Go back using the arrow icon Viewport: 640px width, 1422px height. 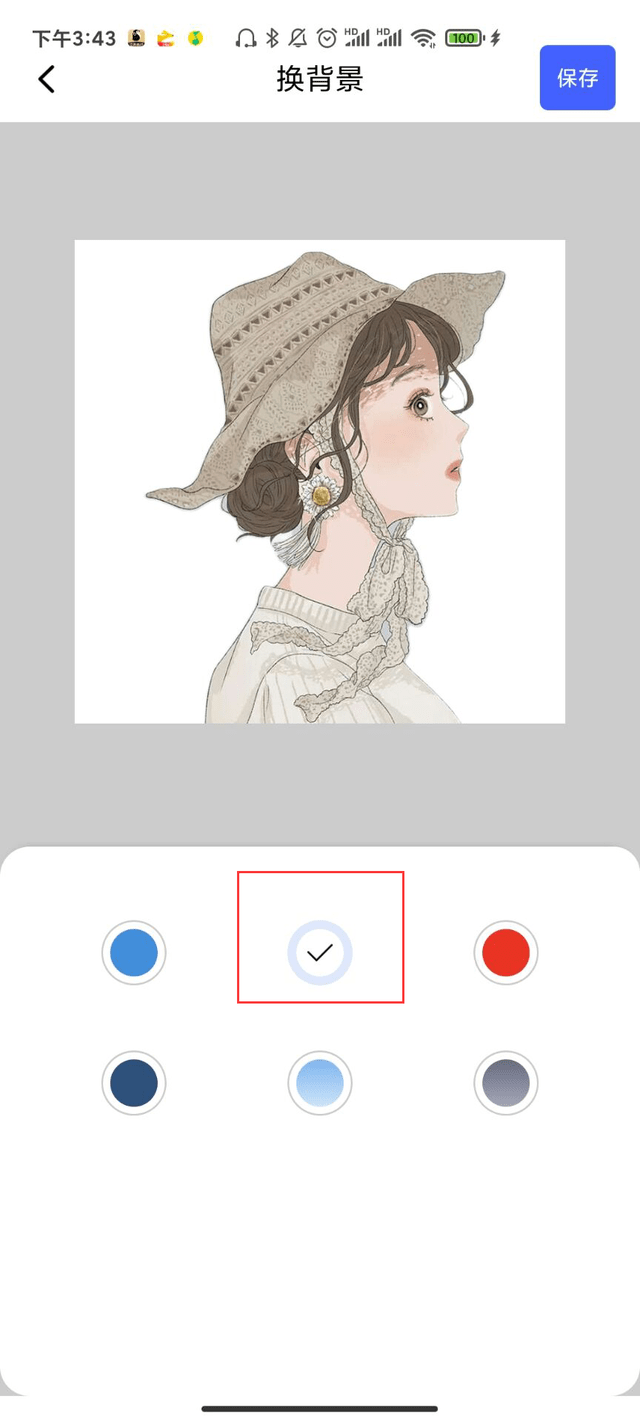tap(47, 79)
